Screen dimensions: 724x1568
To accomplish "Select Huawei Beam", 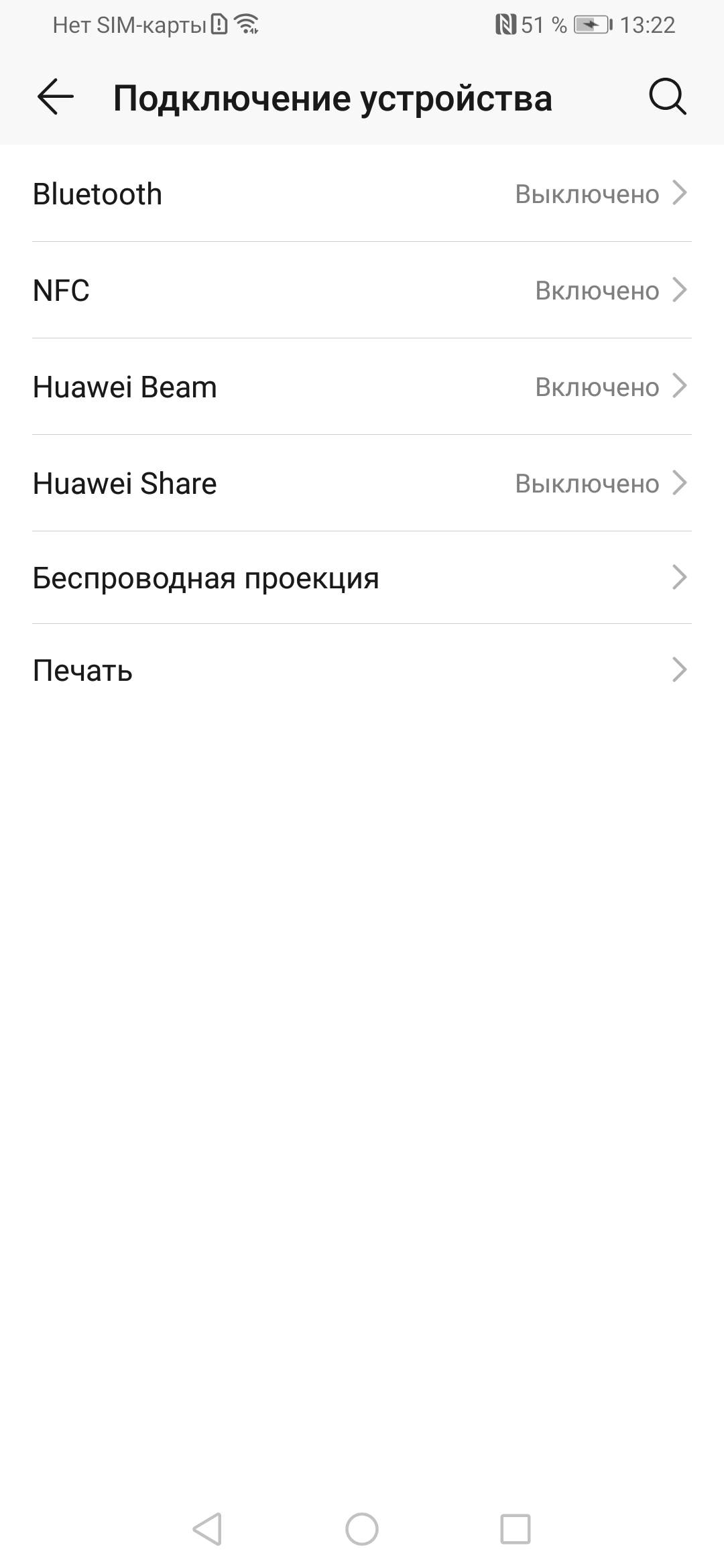I will [x=362, y=387].
